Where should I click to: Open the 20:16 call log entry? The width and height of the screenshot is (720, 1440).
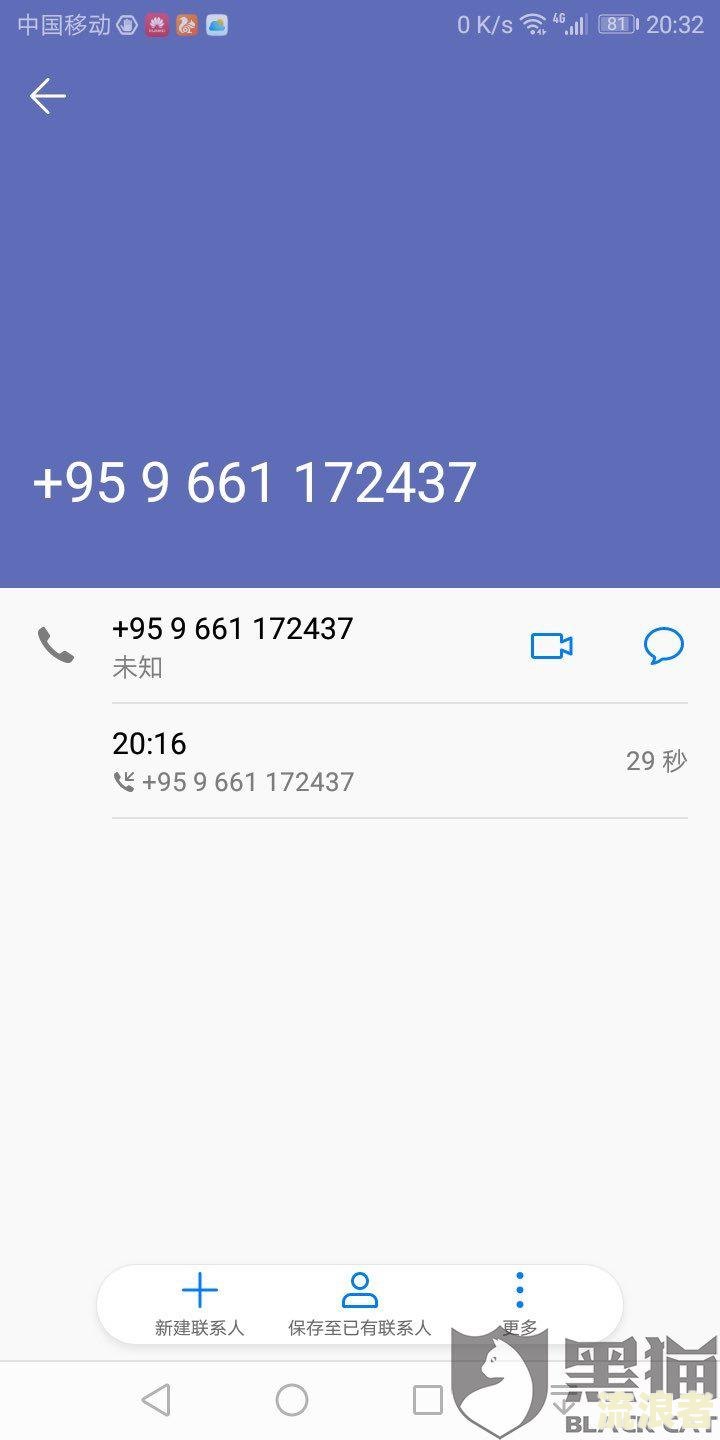[399, 761]
